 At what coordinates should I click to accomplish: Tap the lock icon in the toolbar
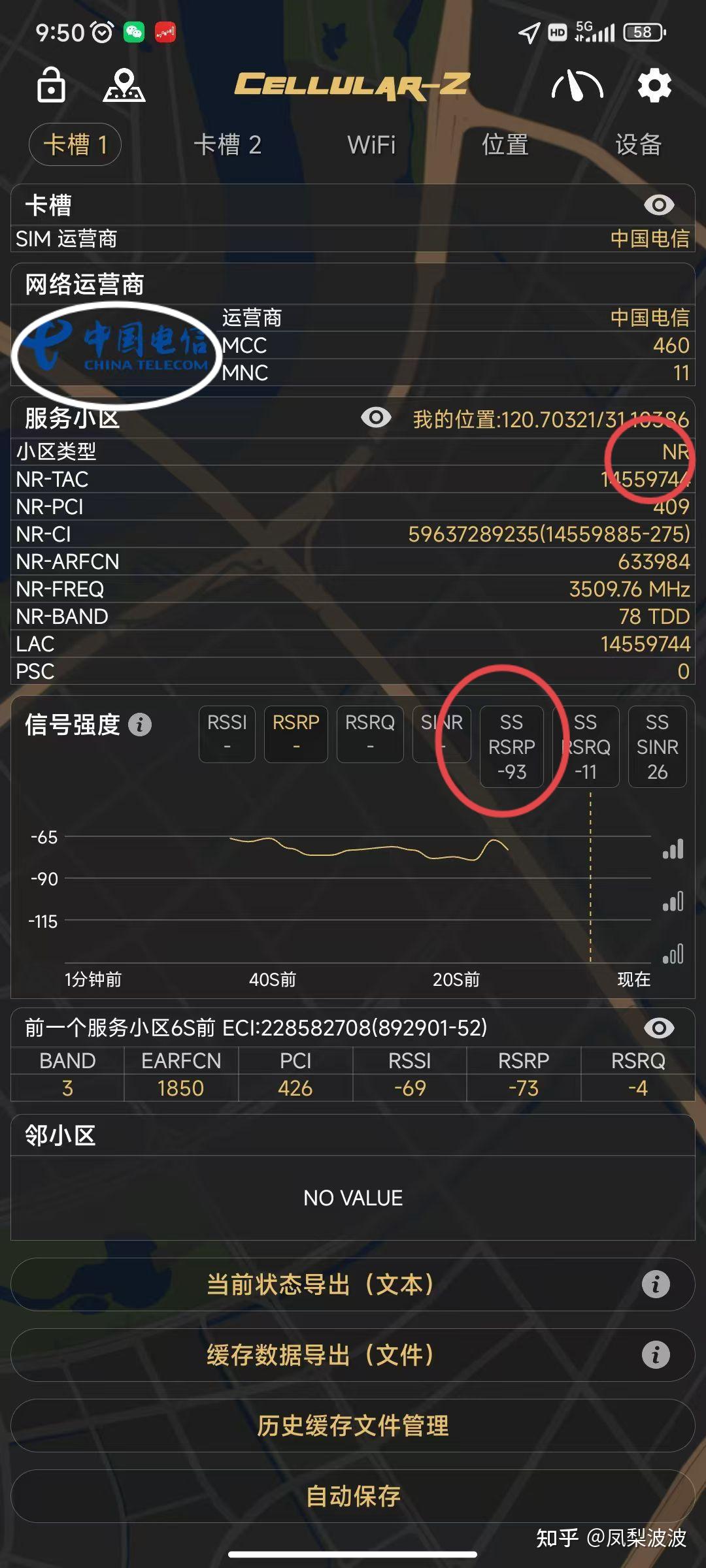pyautogui.click(x=51, y=86)
